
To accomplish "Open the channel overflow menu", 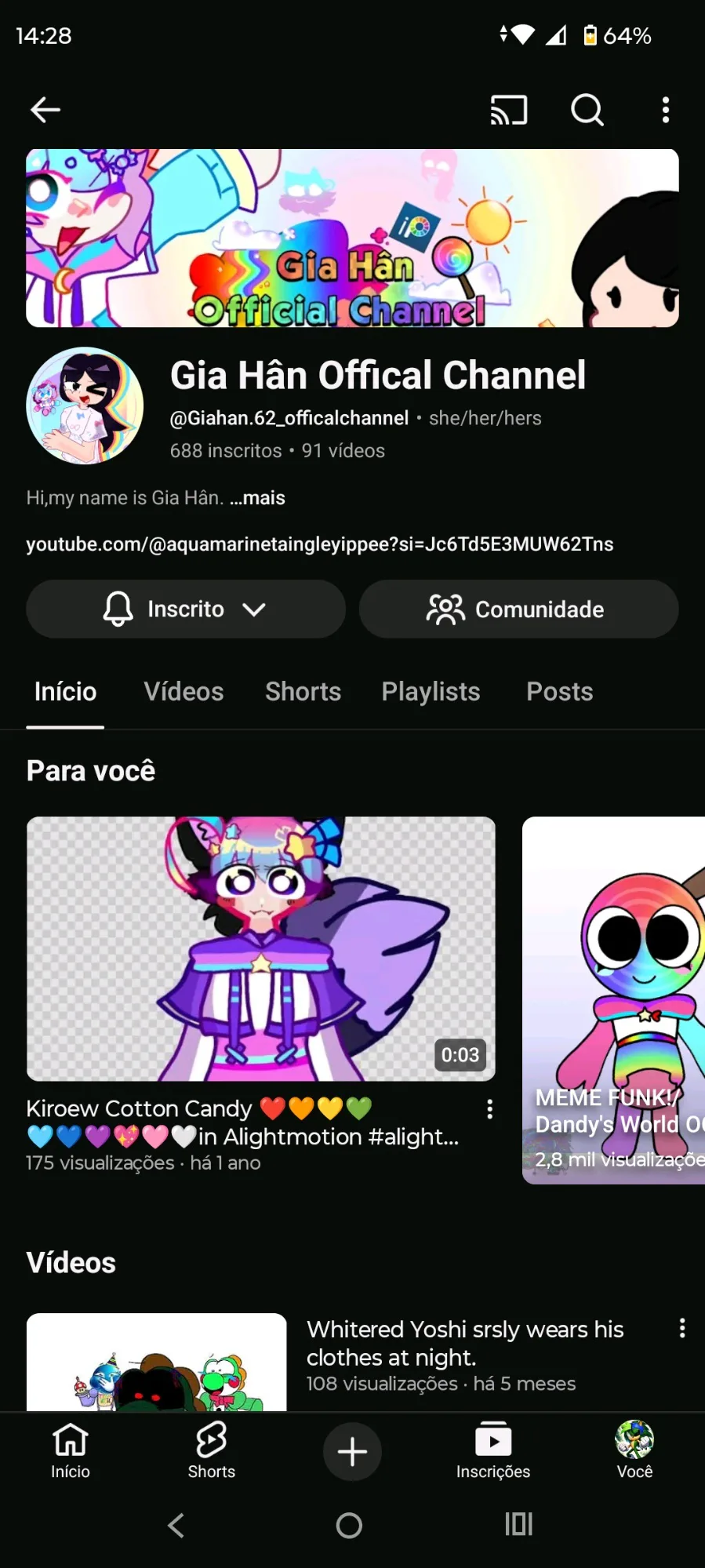I will (x=666, y=110).
